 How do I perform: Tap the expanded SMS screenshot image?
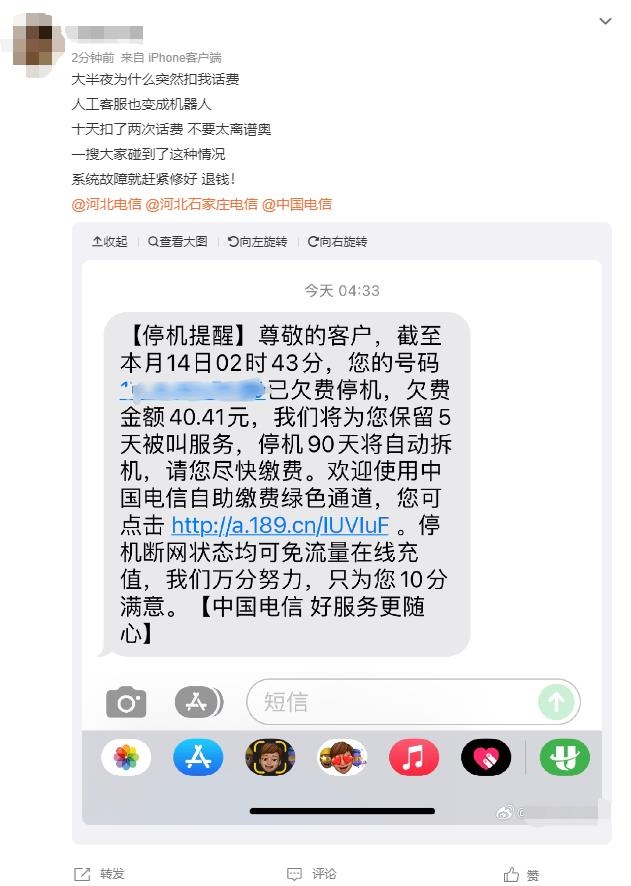click(342, 540)
